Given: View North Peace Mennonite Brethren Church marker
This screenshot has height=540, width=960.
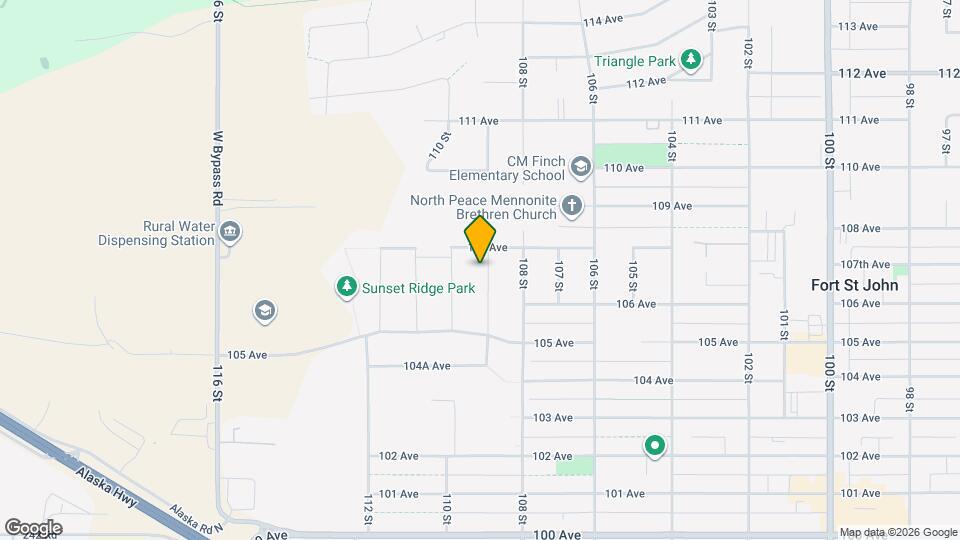Looking at the screenshot, I should 572,207.
